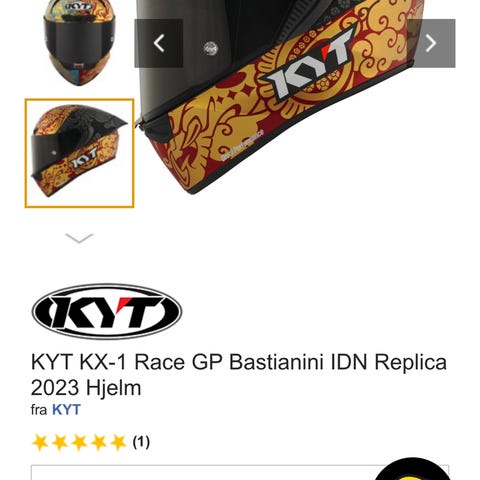
Task: Show the next product image
Action: pos(431,43)
